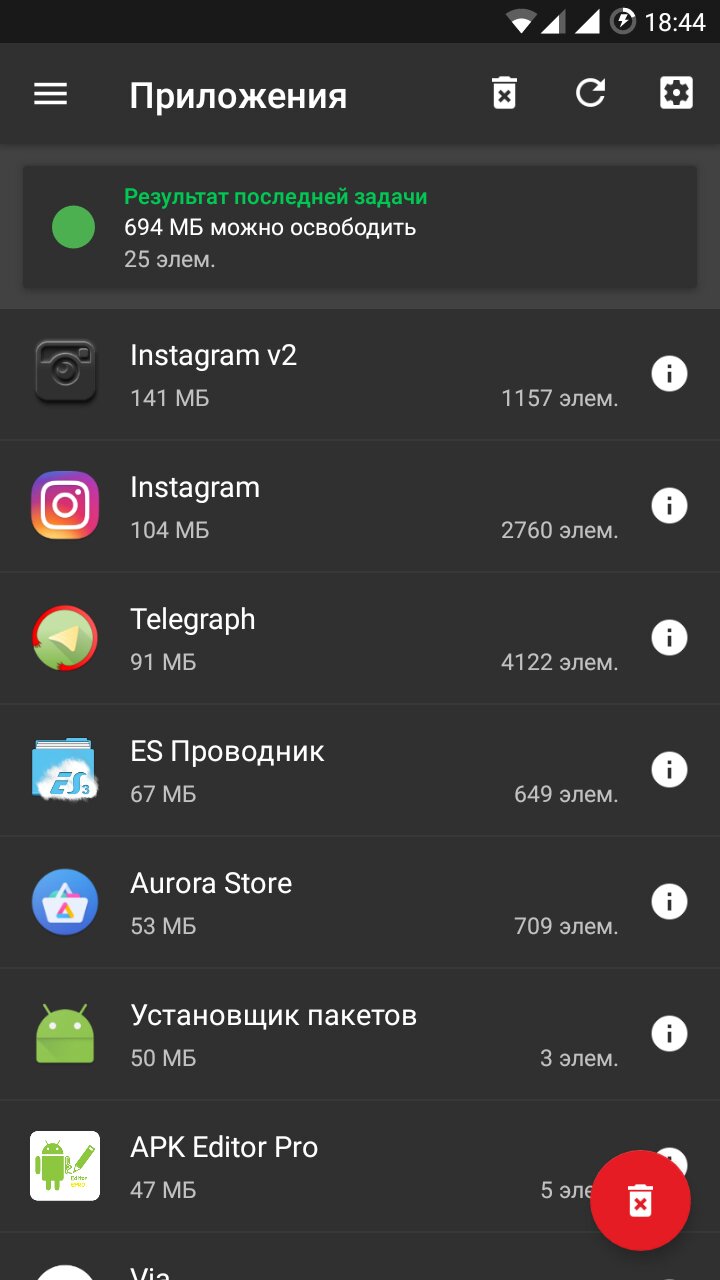The width and height of the screenshot is (720, 1280).
Task: Show info for Instagram v2
Action: (669, 374)
